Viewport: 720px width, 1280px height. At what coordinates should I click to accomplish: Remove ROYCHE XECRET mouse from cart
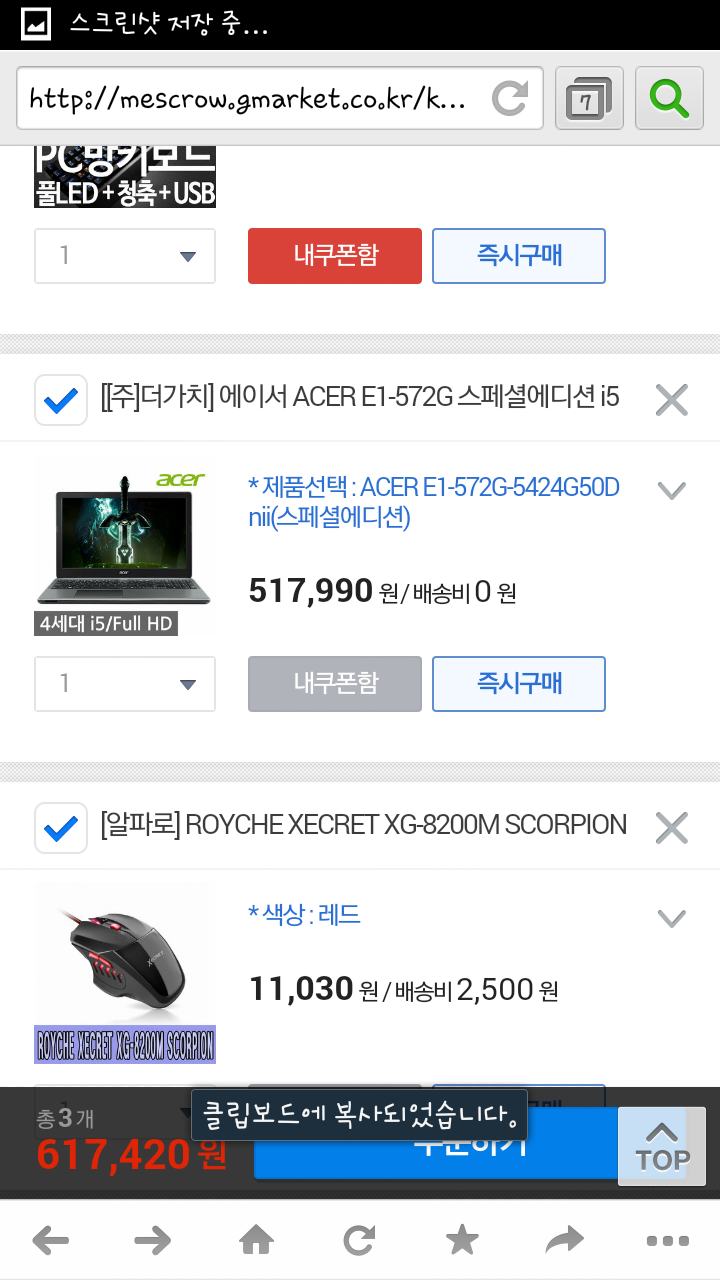coord(671,828)
